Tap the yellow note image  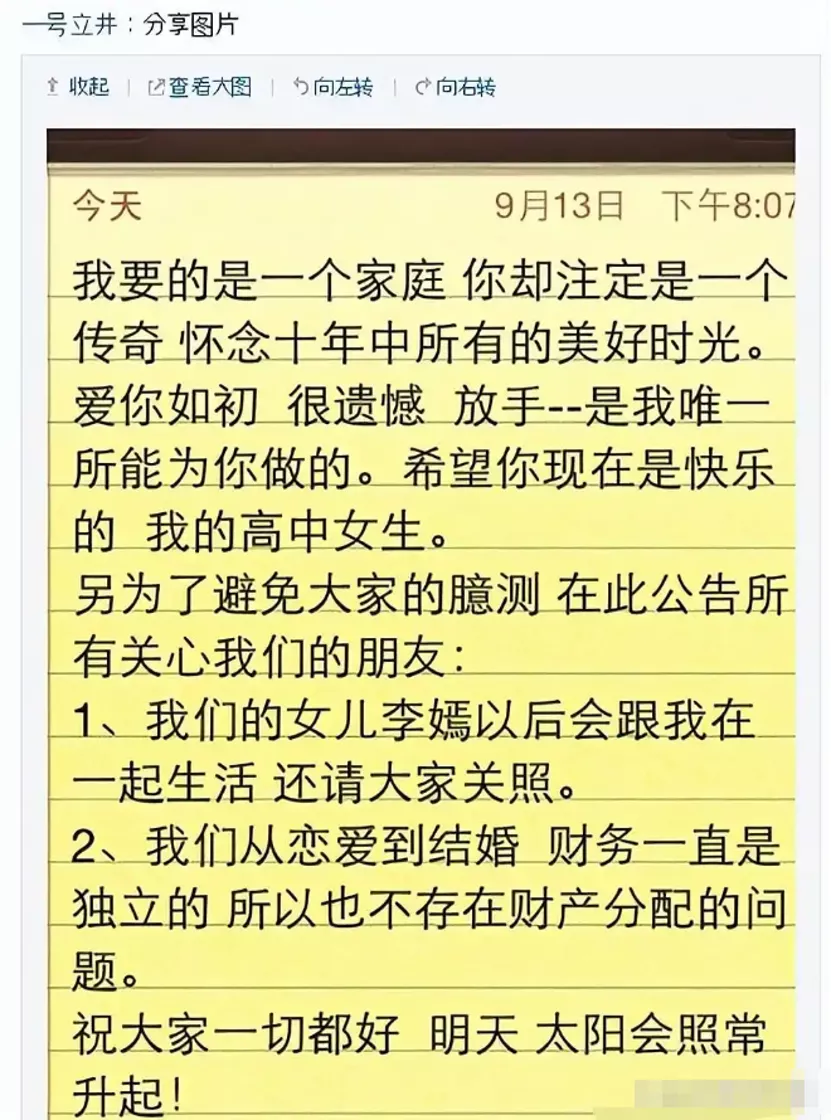[x=420, y=620]
